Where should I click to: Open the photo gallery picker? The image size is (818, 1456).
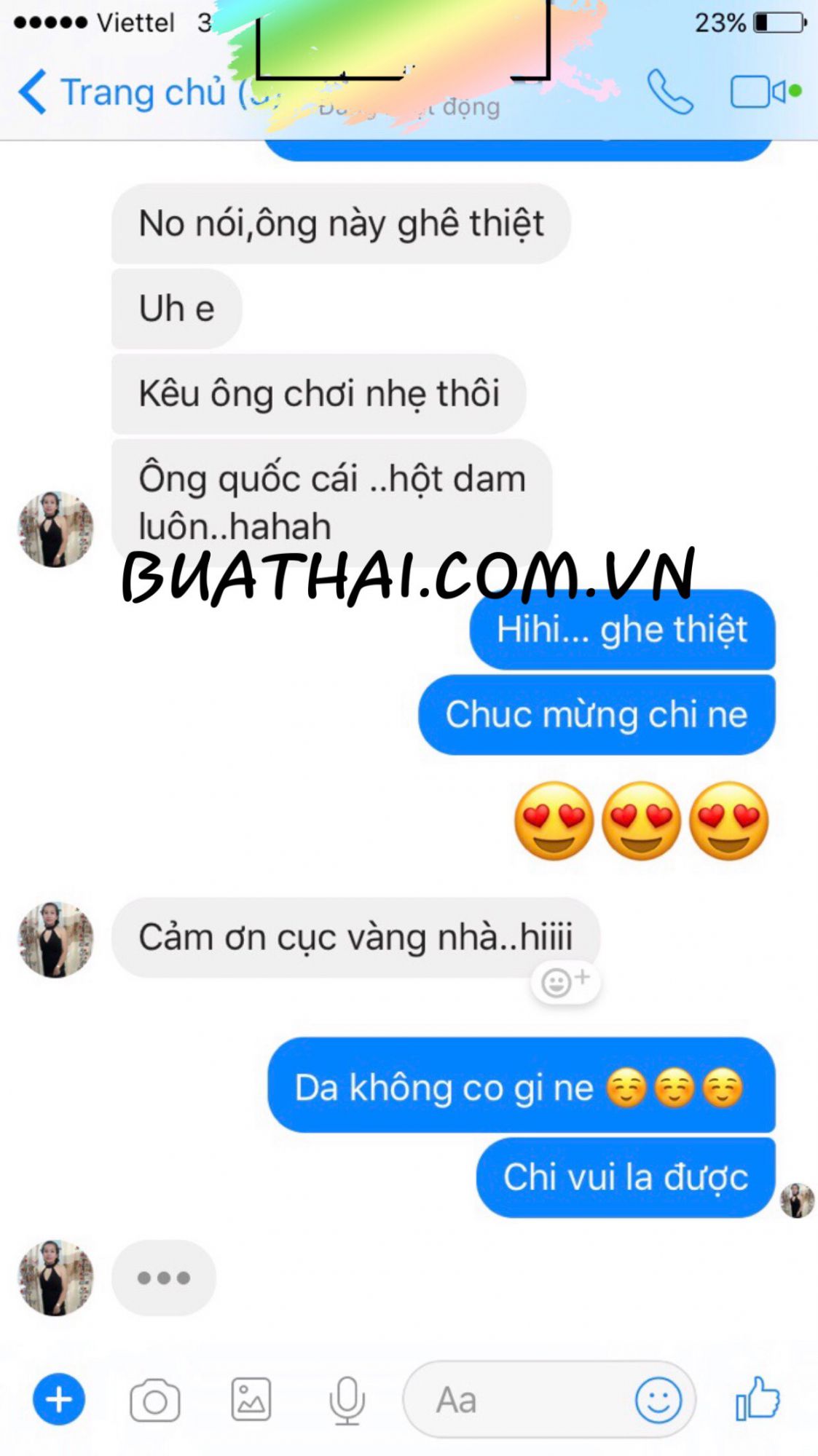(x=251, y=1399)
